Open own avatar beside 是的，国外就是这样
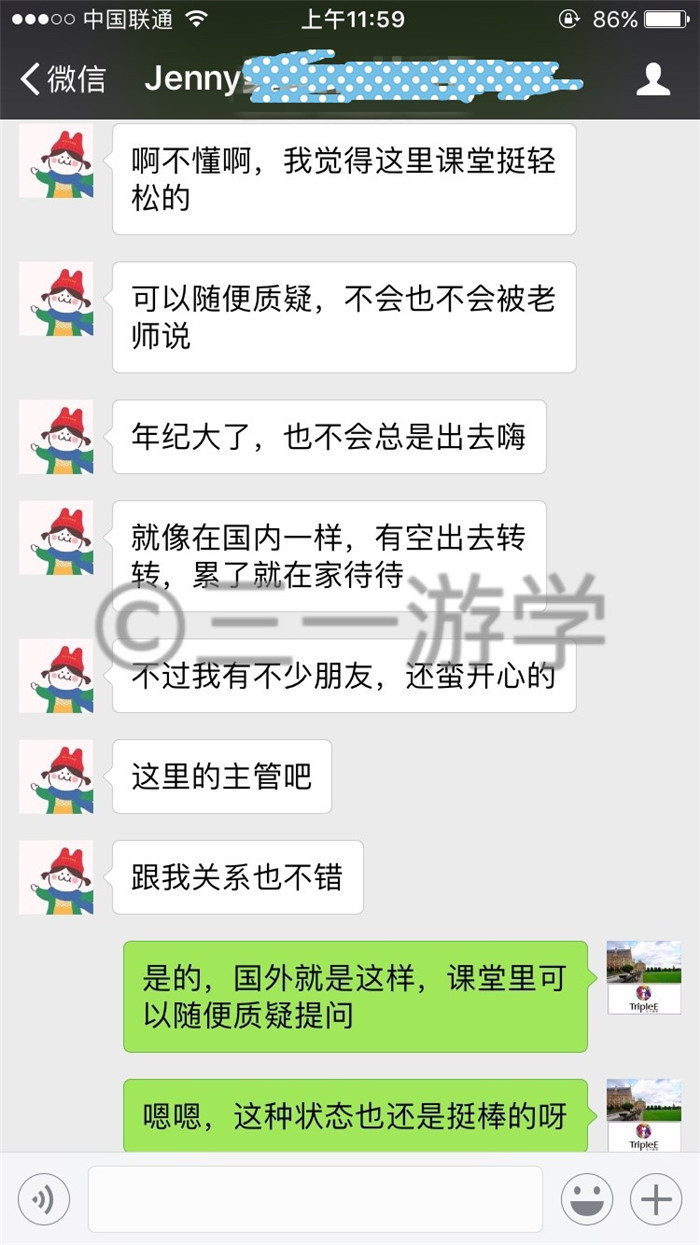This screenshot has width=700, height=1245. [644, 977]
